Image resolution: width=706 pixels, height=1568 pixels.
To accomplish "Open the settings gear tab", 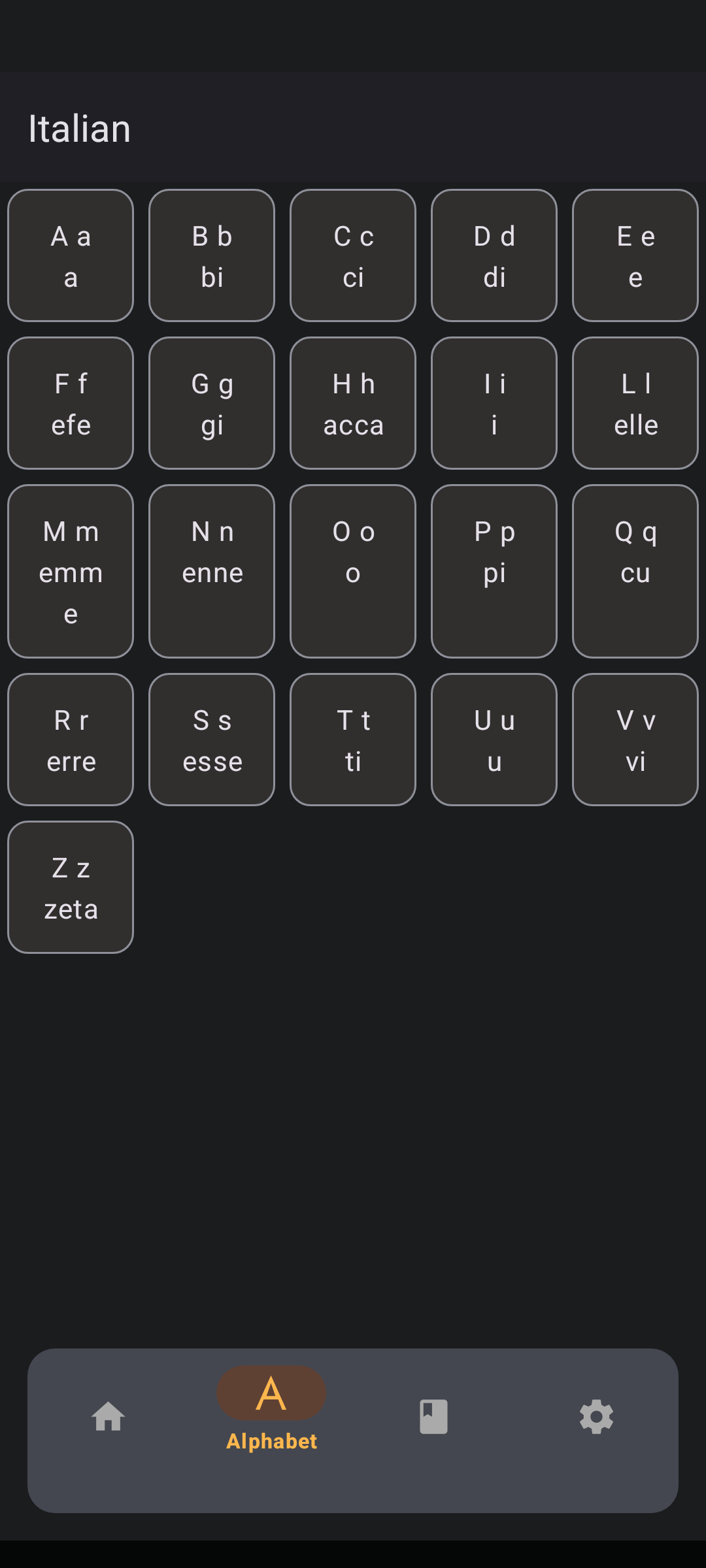I will coord(596,1416).
